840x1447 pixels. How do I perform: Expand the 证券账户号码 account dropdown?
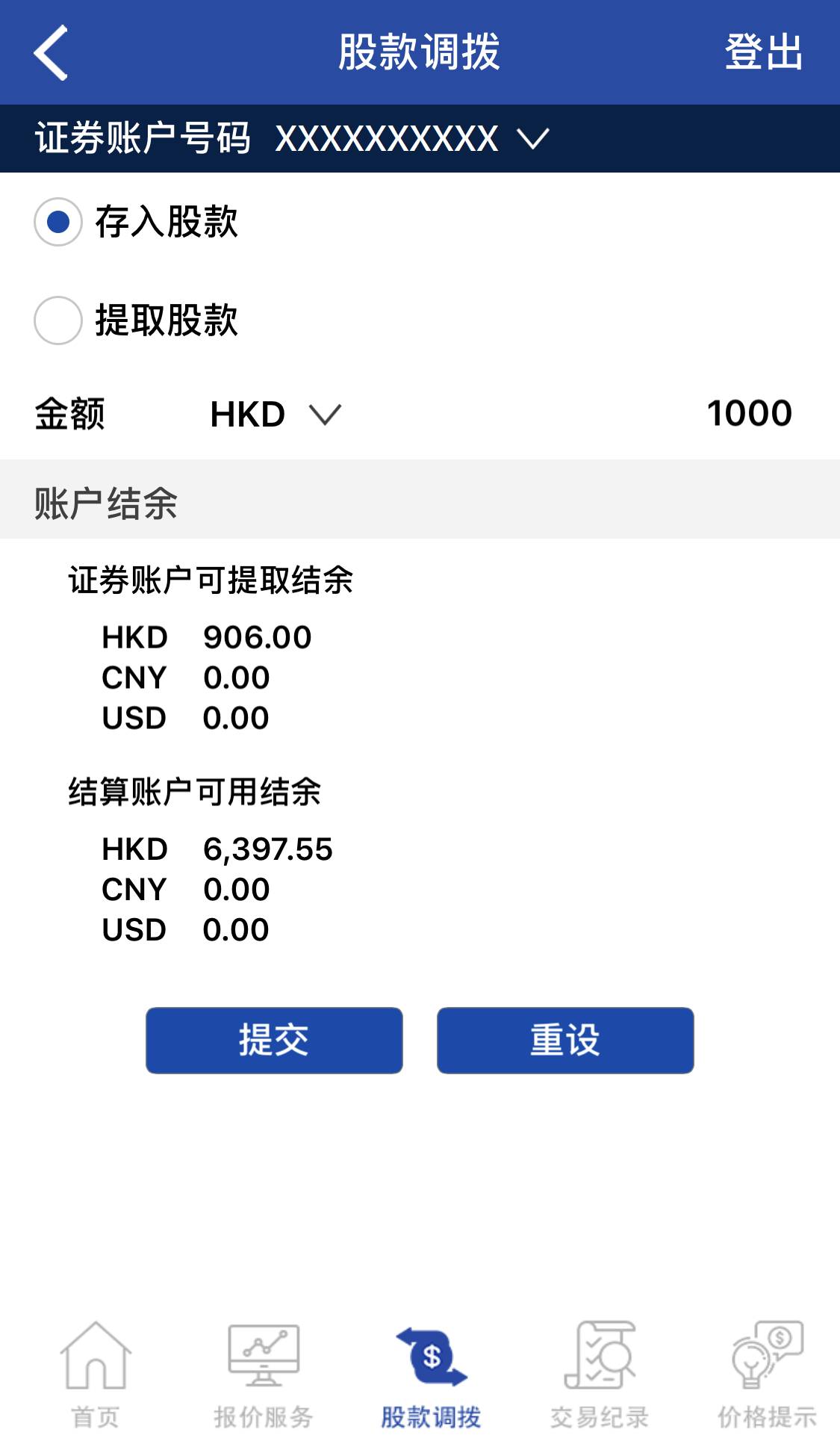pyautogui.click(x=533, y=139)
